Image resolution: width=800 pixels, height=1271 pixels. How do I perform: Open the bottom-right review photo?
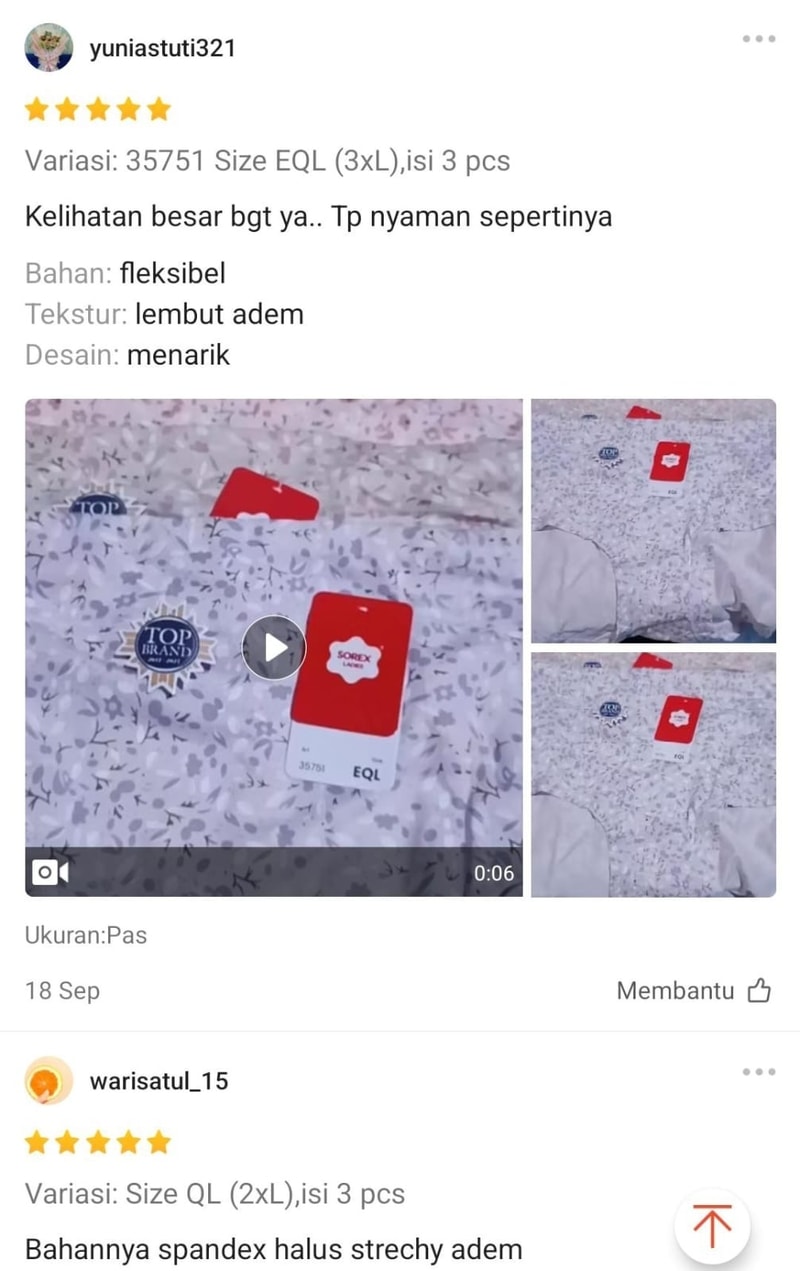[653, 774]
